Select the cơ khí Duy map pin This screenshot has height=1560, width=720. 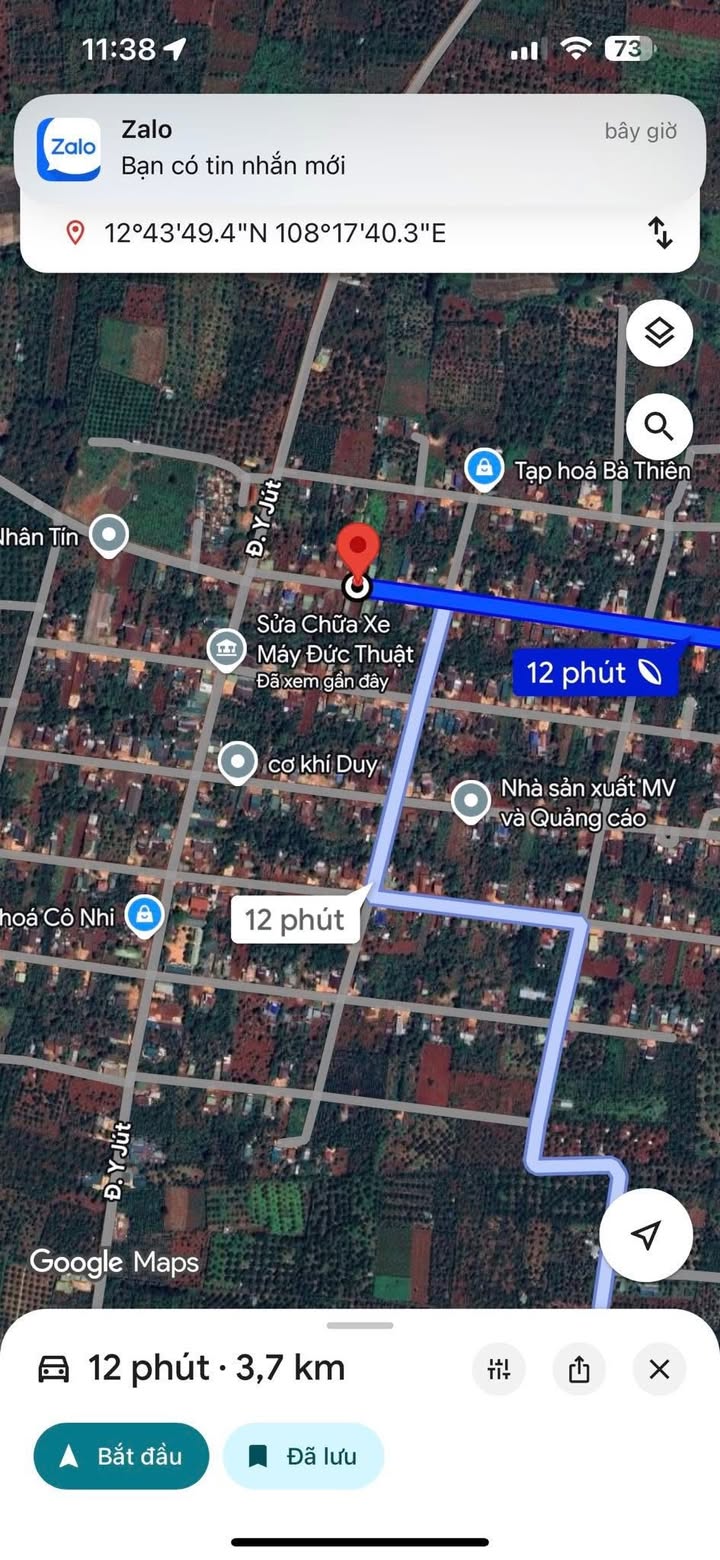point(237,764)
